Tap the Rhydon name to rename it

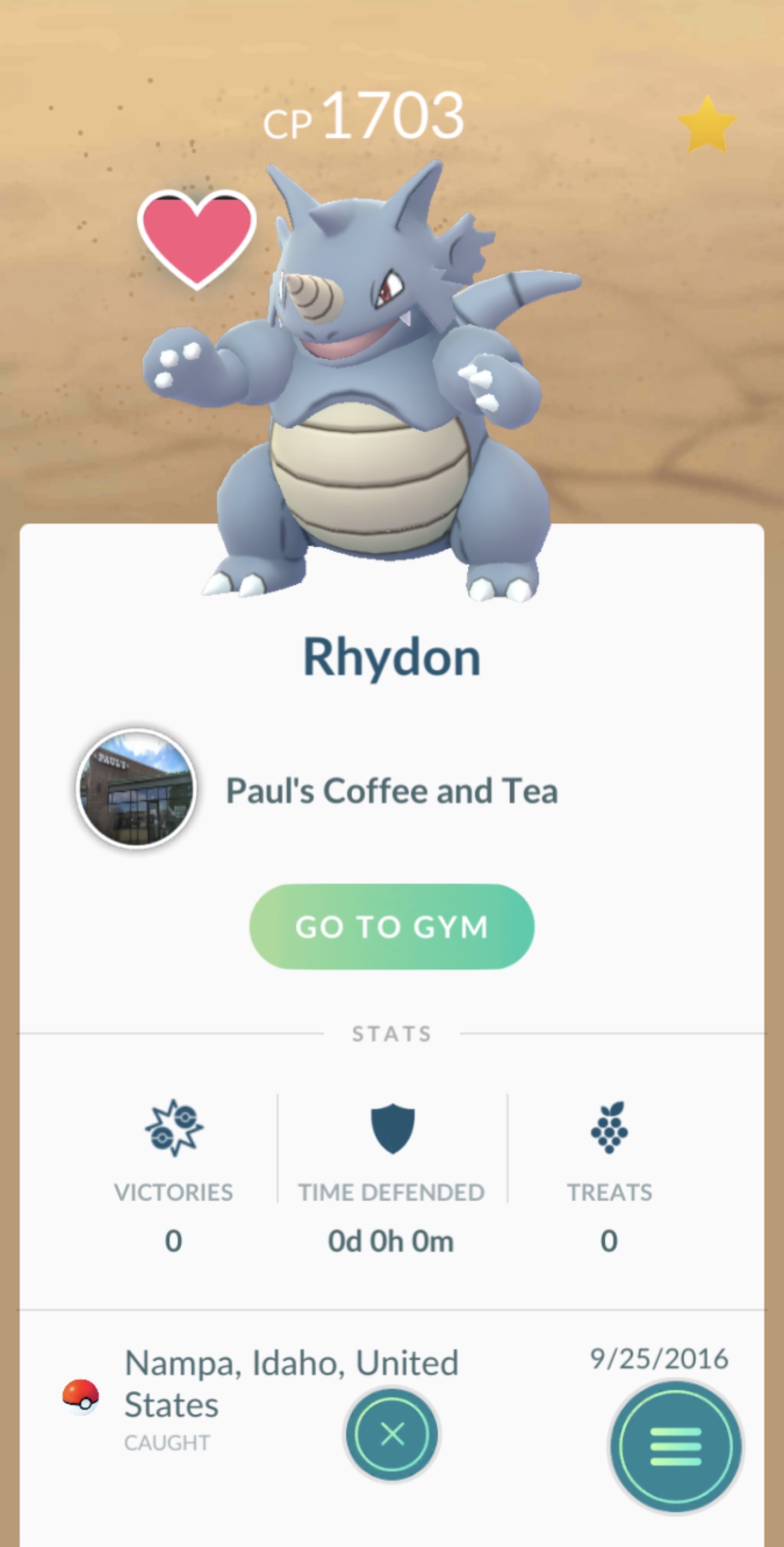391,658
